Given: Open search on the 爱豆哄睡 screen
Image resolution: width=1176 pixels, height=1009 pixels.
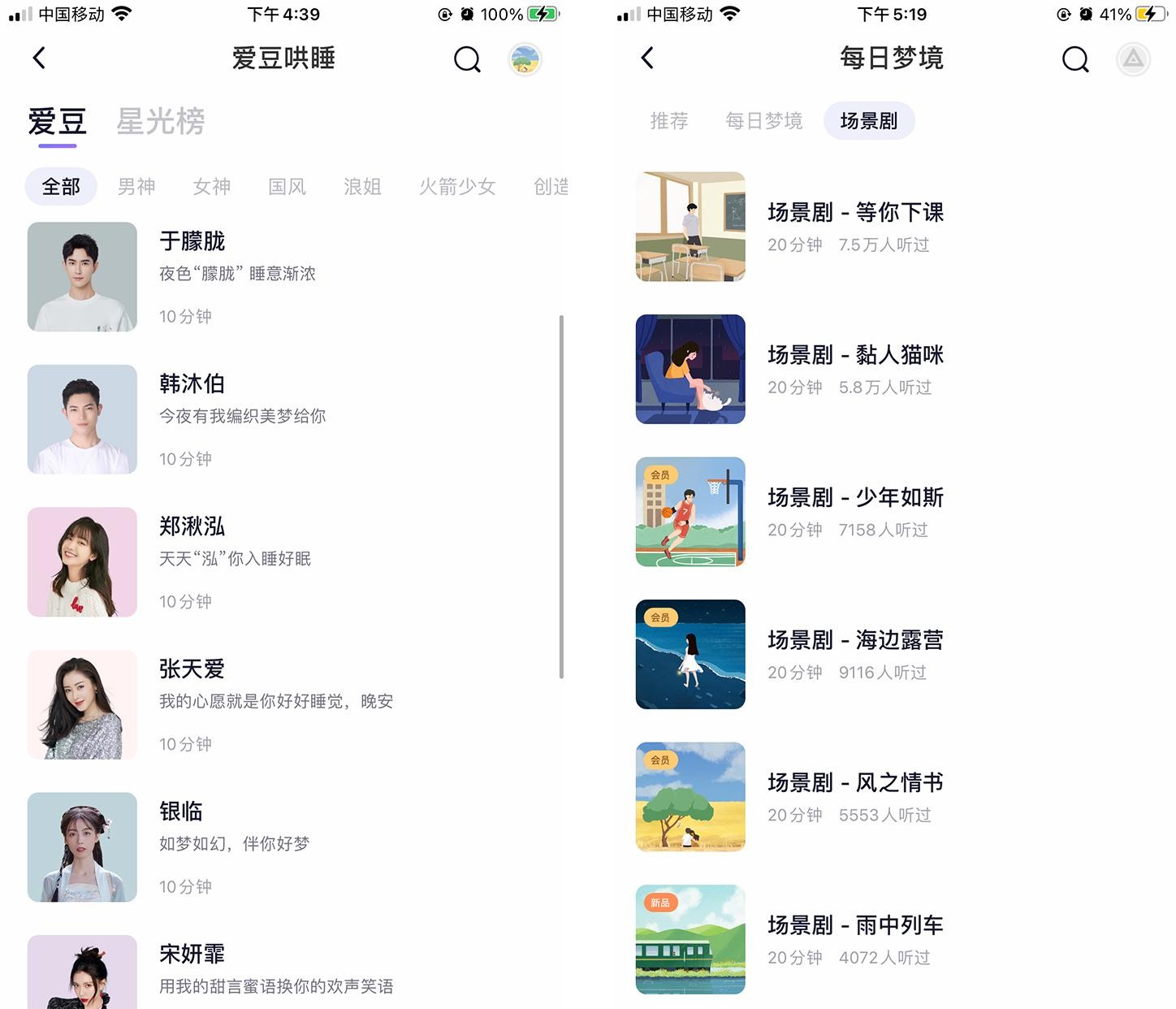Looking at the screenshot, I should (467, 59).
